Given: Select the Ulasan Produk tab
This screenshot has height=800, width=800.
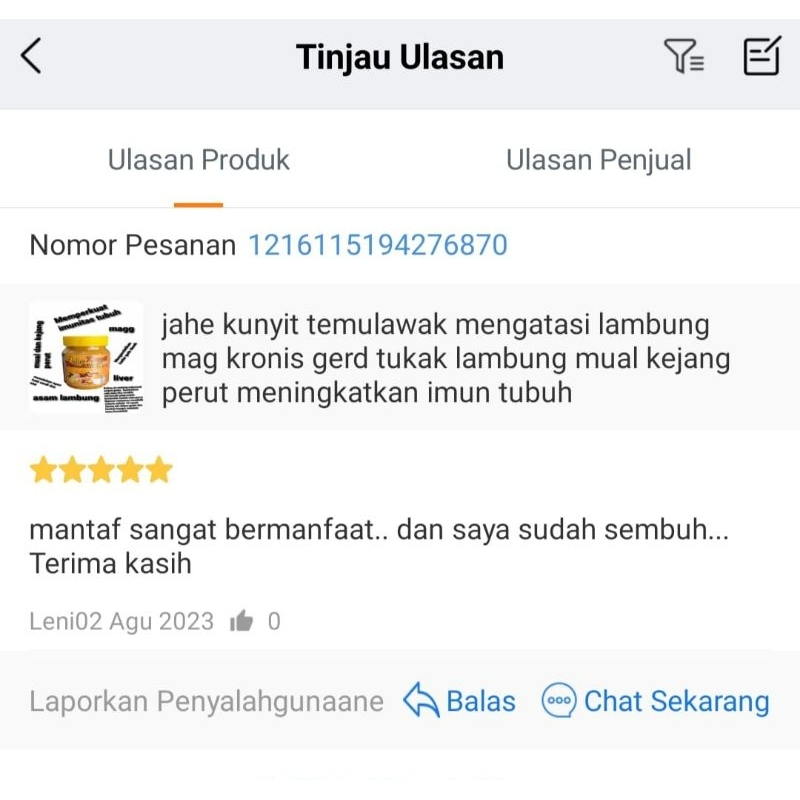Looking at the screenshot, I should tap(199, 160).
